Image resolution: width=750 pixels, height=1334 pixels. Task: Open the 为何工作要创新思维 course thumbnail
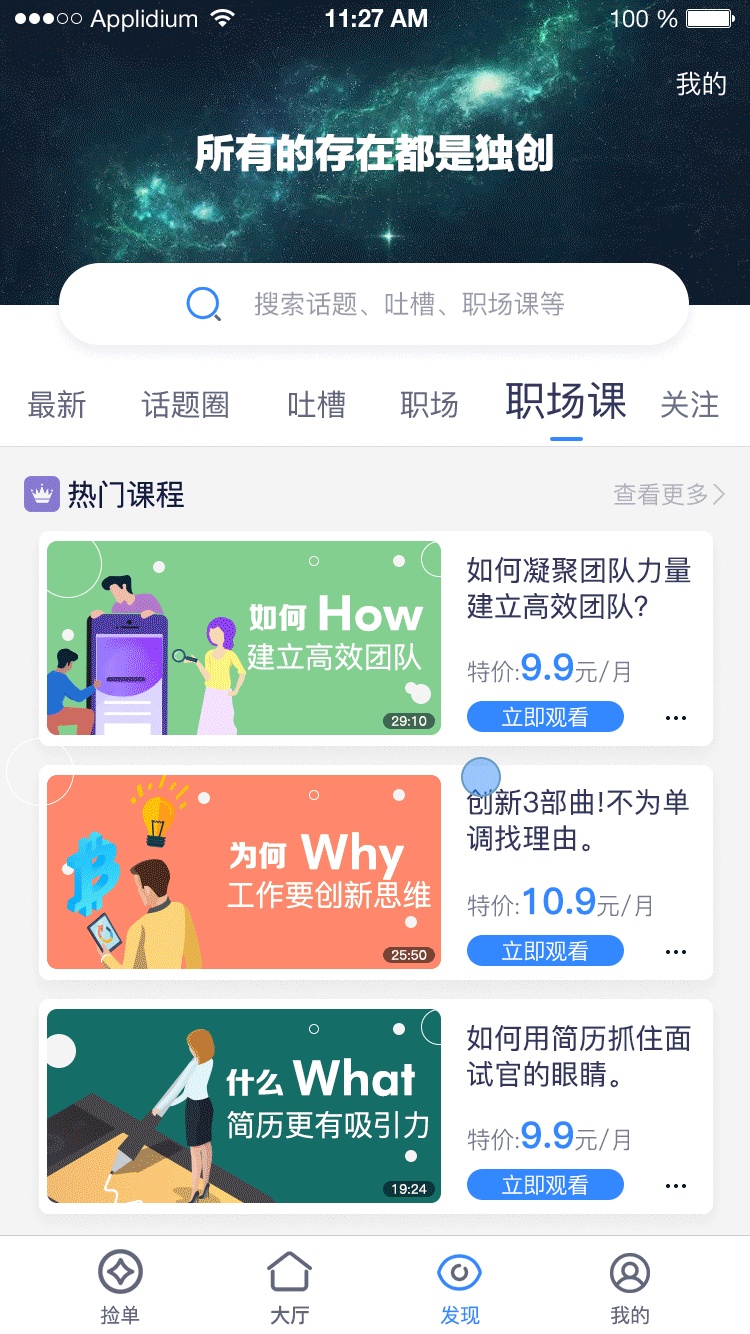click(x=244, y=872)
